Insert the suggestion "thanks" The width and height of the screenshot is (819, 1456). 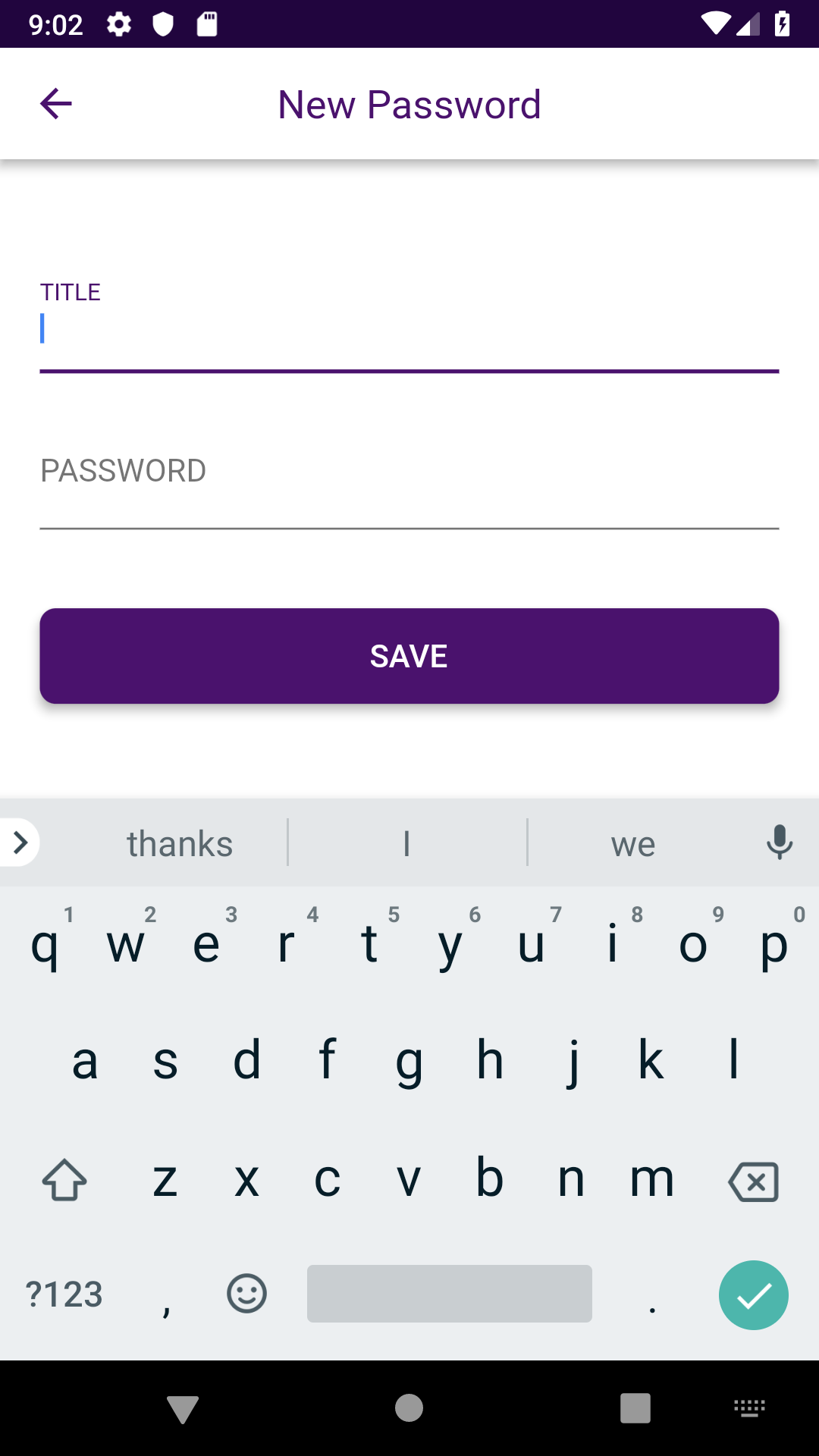180,843
